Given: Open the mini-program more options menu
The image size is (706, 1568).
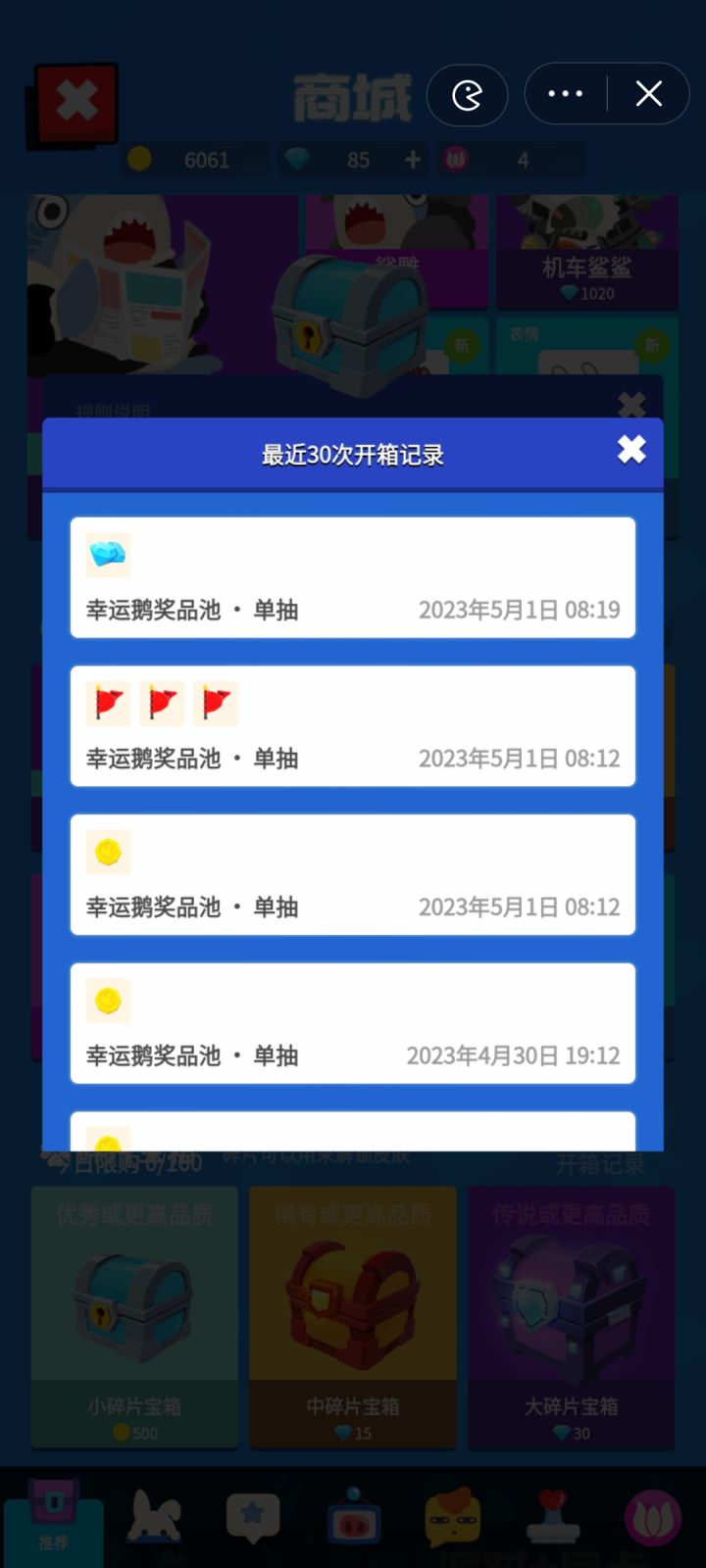Looking at the screenshot, I should click(x=564, y=93).
